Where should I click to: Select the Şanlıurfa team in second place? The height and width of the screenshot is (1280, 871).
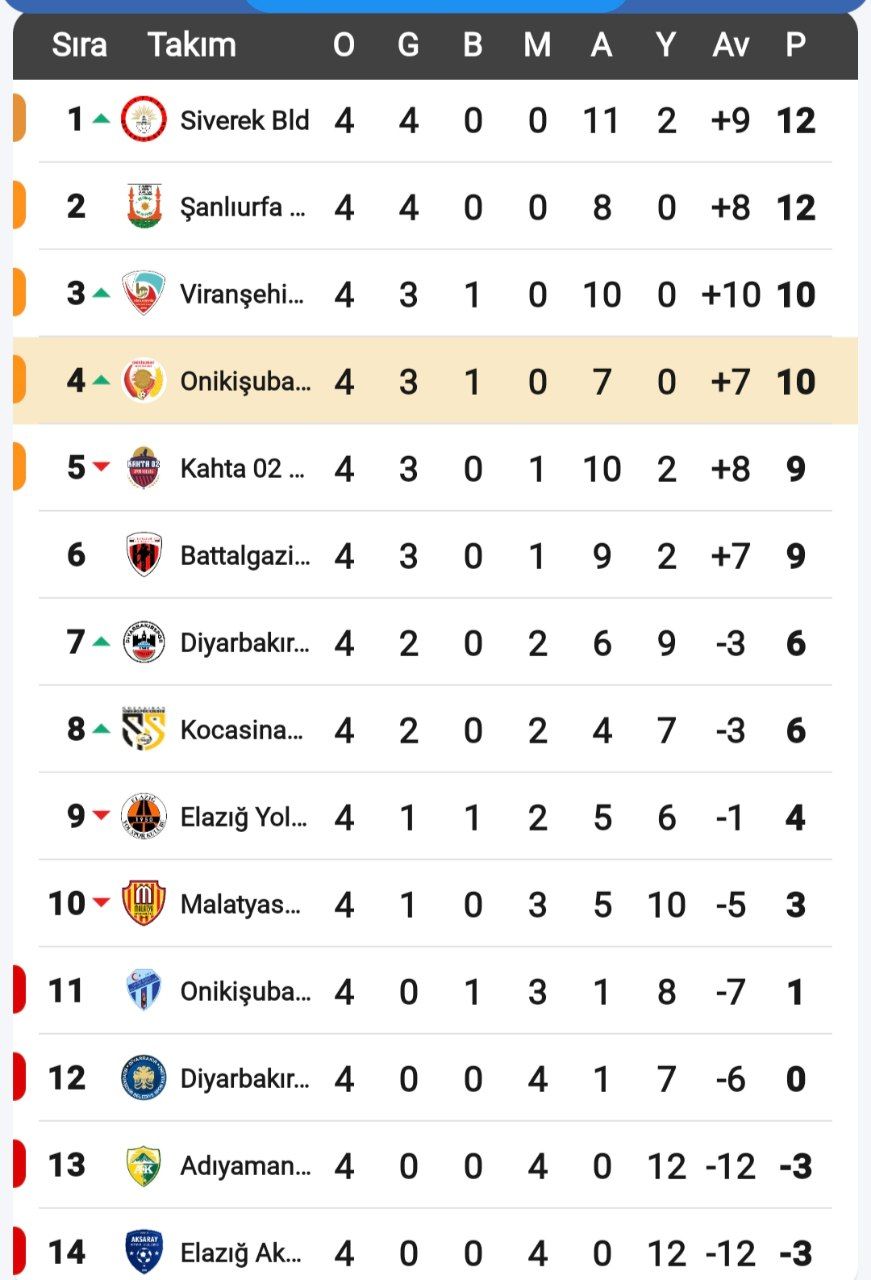pos(244,208)
